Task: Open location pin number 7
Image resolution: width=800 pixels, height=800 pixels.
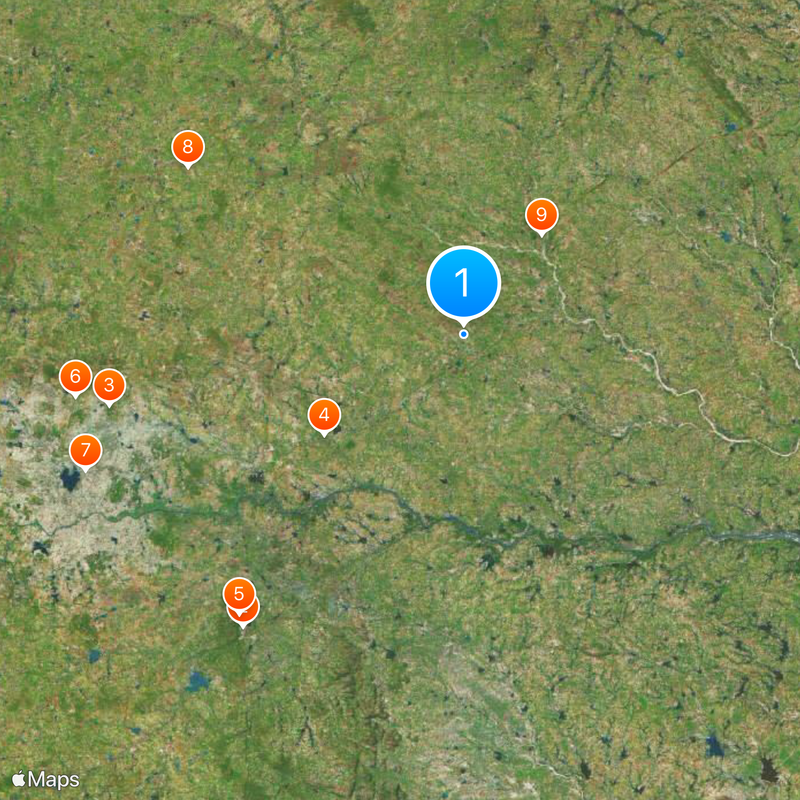Action: click(85, 450)
